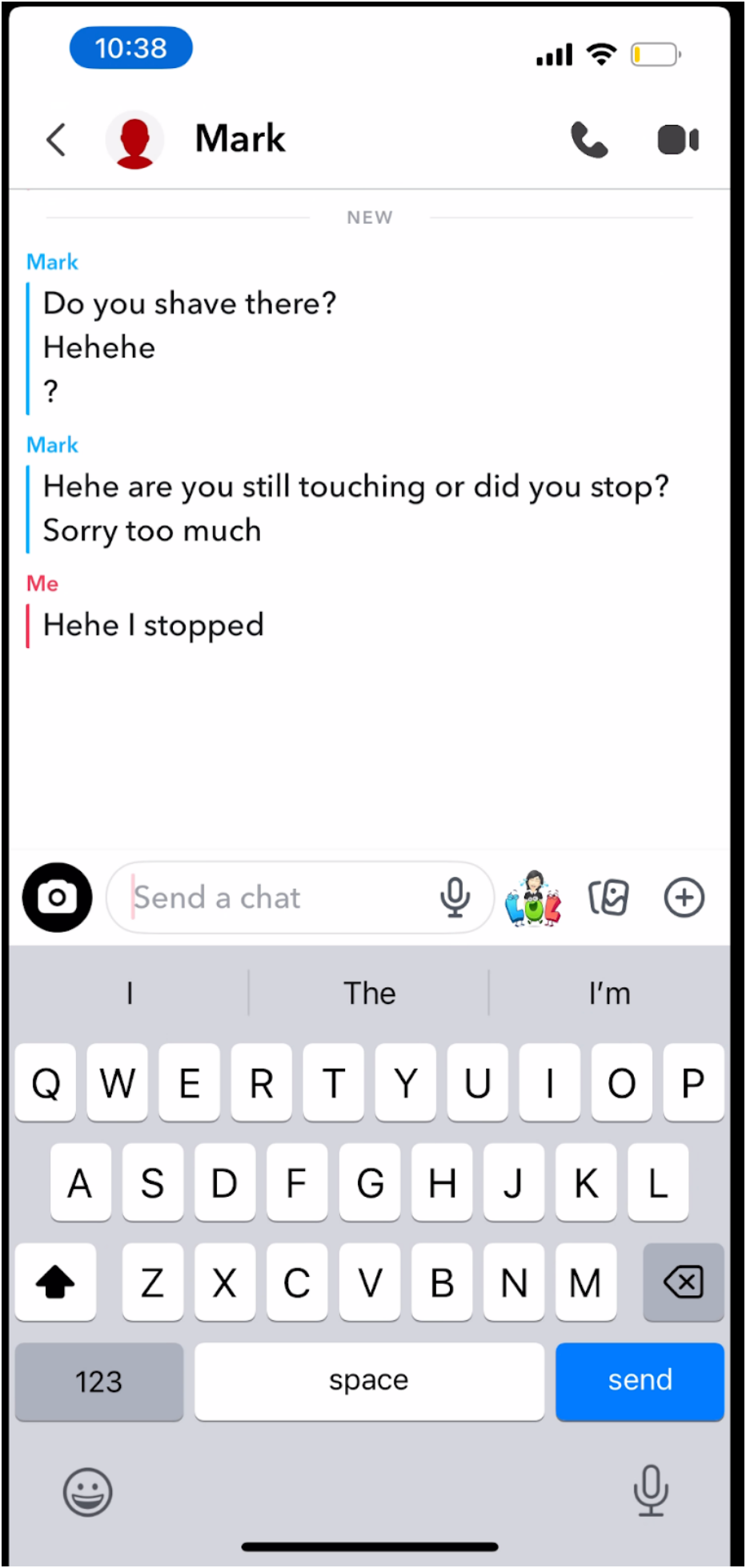Start a voice call with Mark
The width and height of the screenshot is (746, 1568).
(589, 140)
